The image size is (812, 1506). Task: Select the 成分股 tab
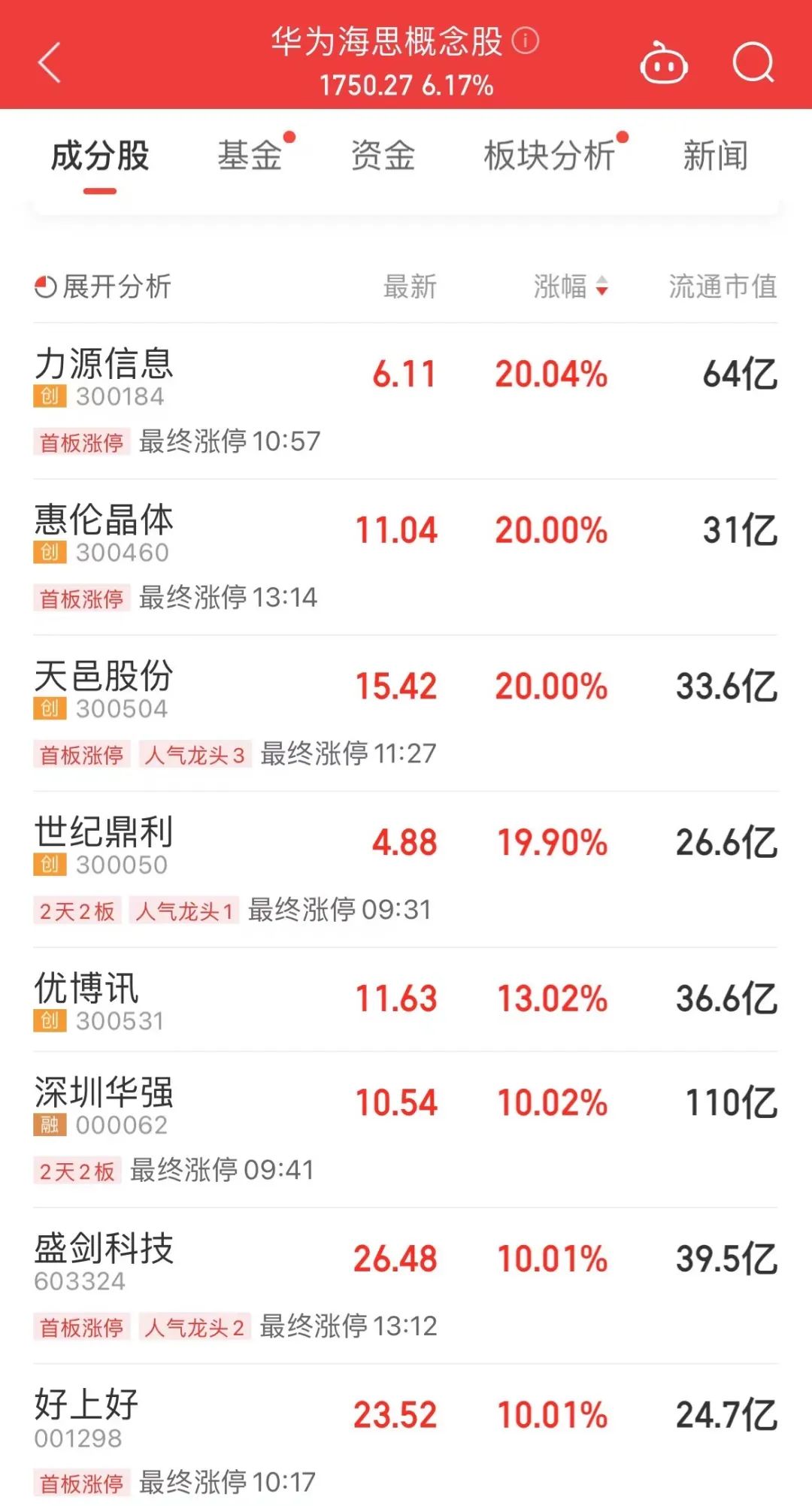pos(100,156)
